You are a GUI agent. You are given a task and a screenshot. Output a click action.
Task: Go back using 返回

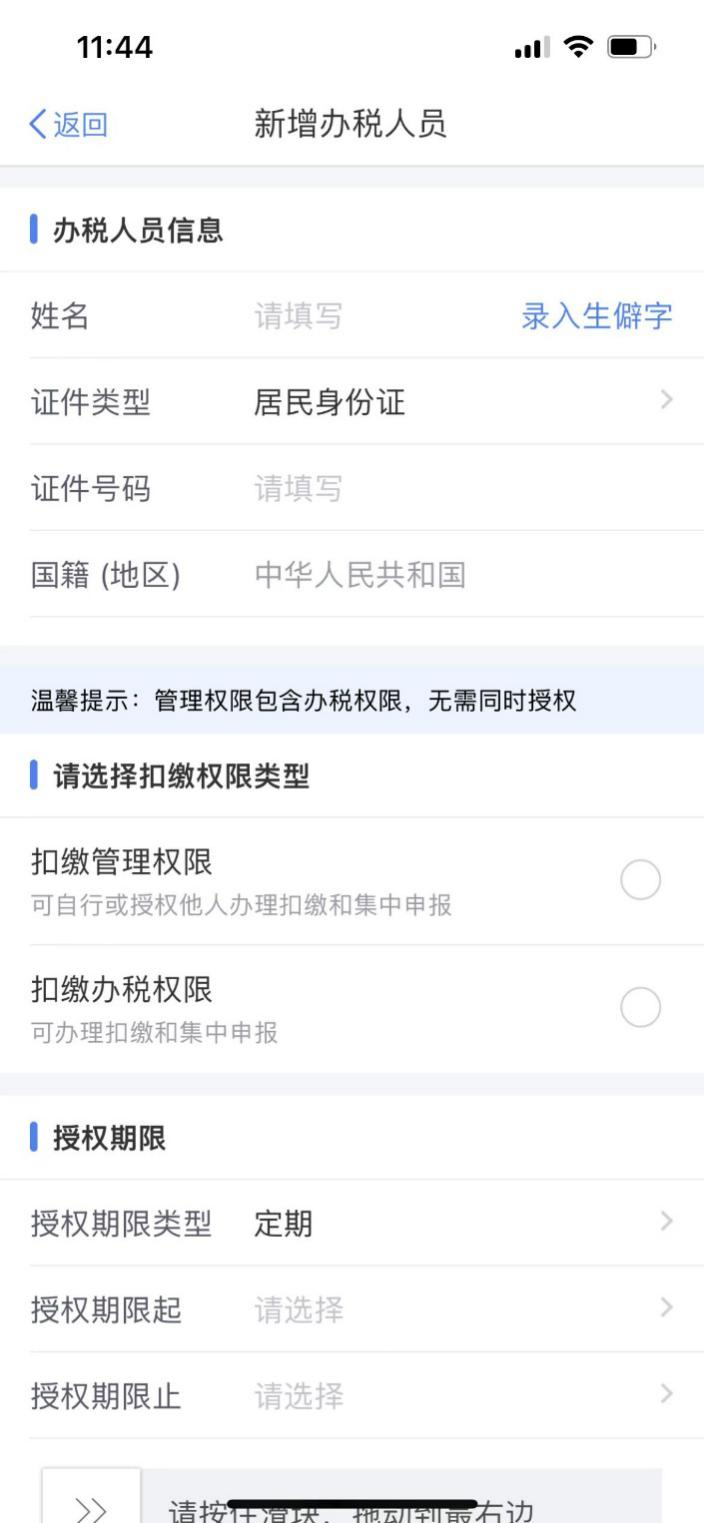click(x=68, y=125)
